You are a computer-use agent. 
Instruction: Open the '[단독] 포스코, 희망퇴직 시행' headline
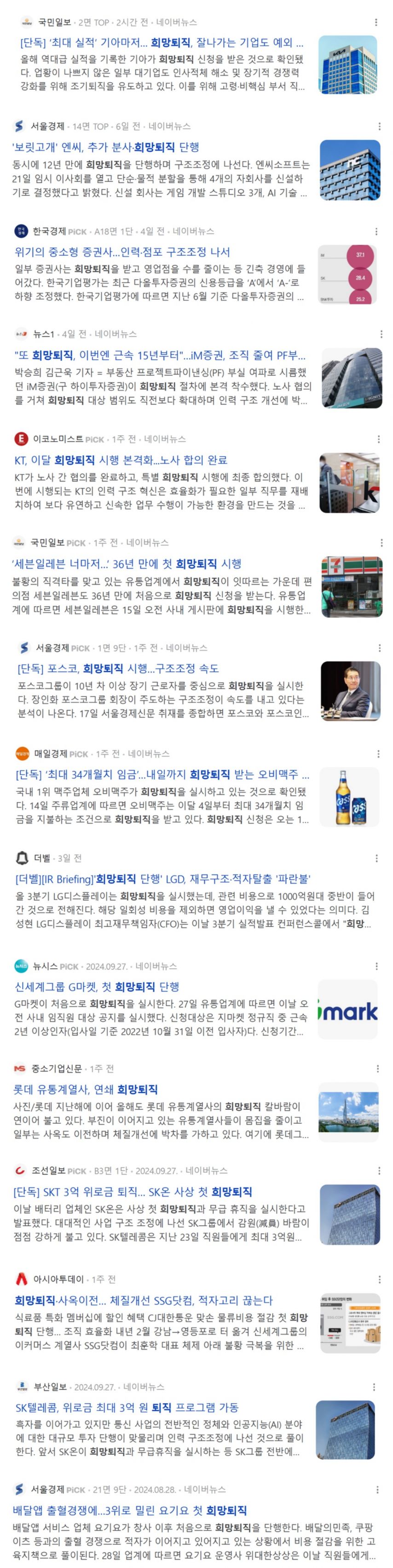[x=118, y=668]
